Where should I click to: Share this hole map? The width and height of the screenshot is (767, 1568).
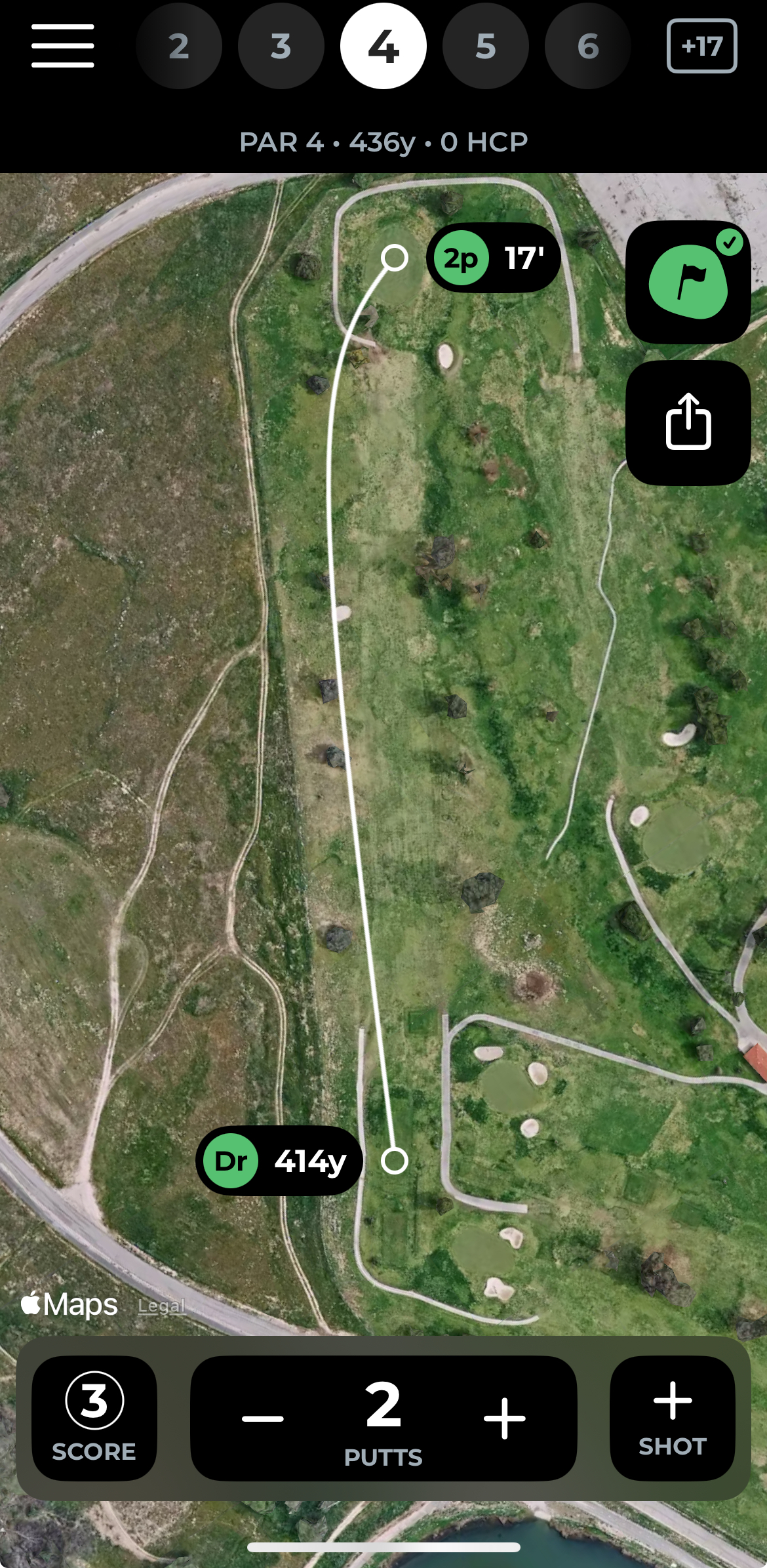coord(688,422)
